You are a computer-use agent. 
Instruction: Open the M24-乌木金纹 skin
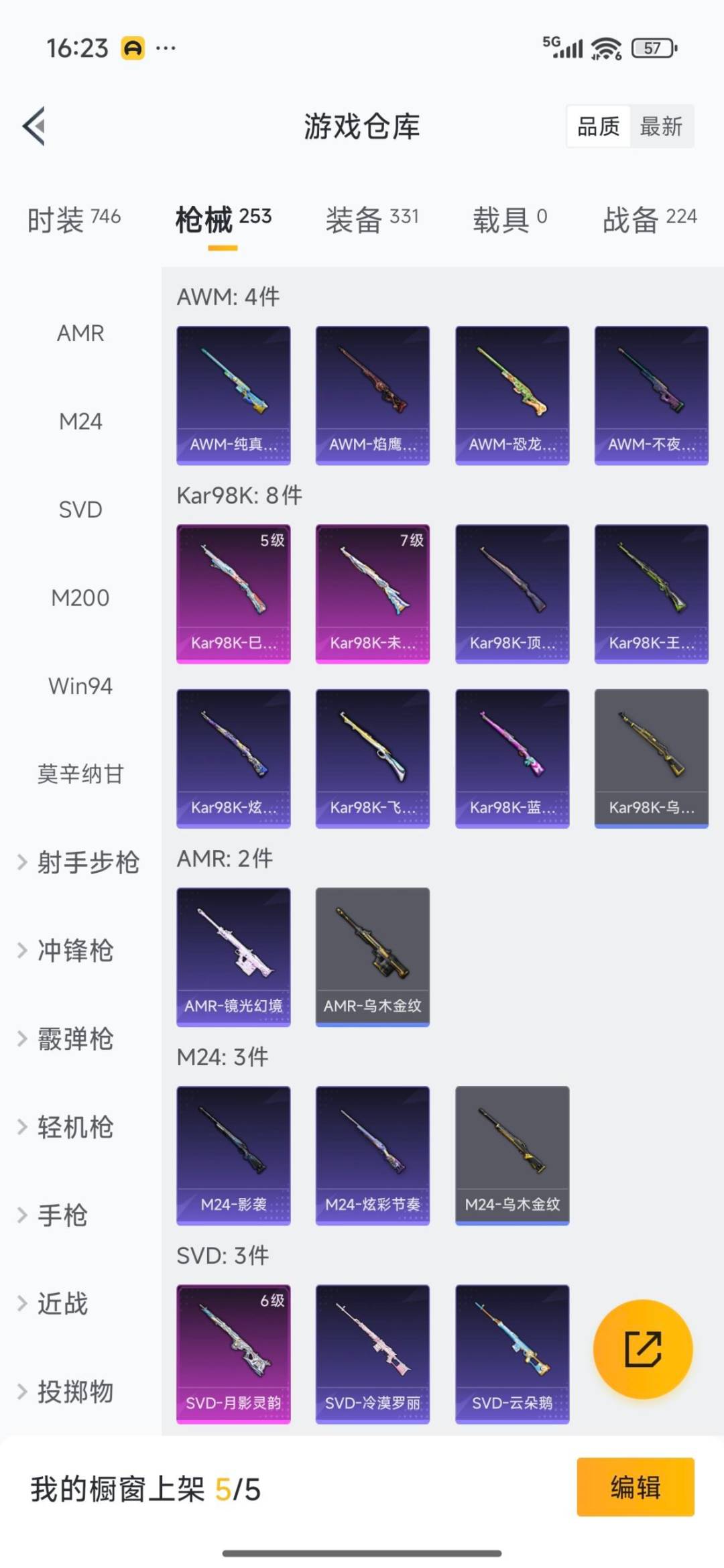(x=511, y=1155)
